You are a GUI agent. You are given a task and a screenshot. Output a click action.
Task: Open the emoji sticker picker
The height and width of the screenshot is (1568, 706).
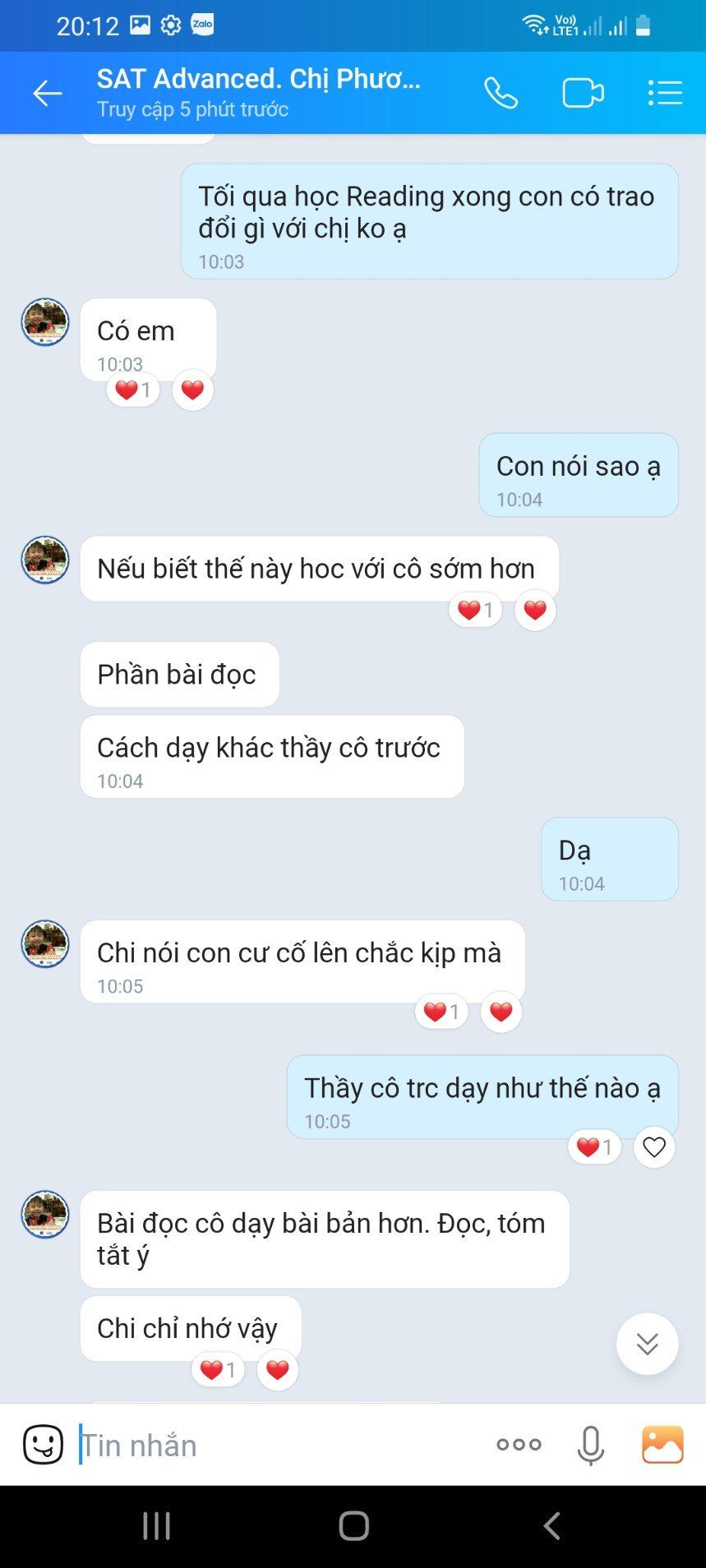43,1444
